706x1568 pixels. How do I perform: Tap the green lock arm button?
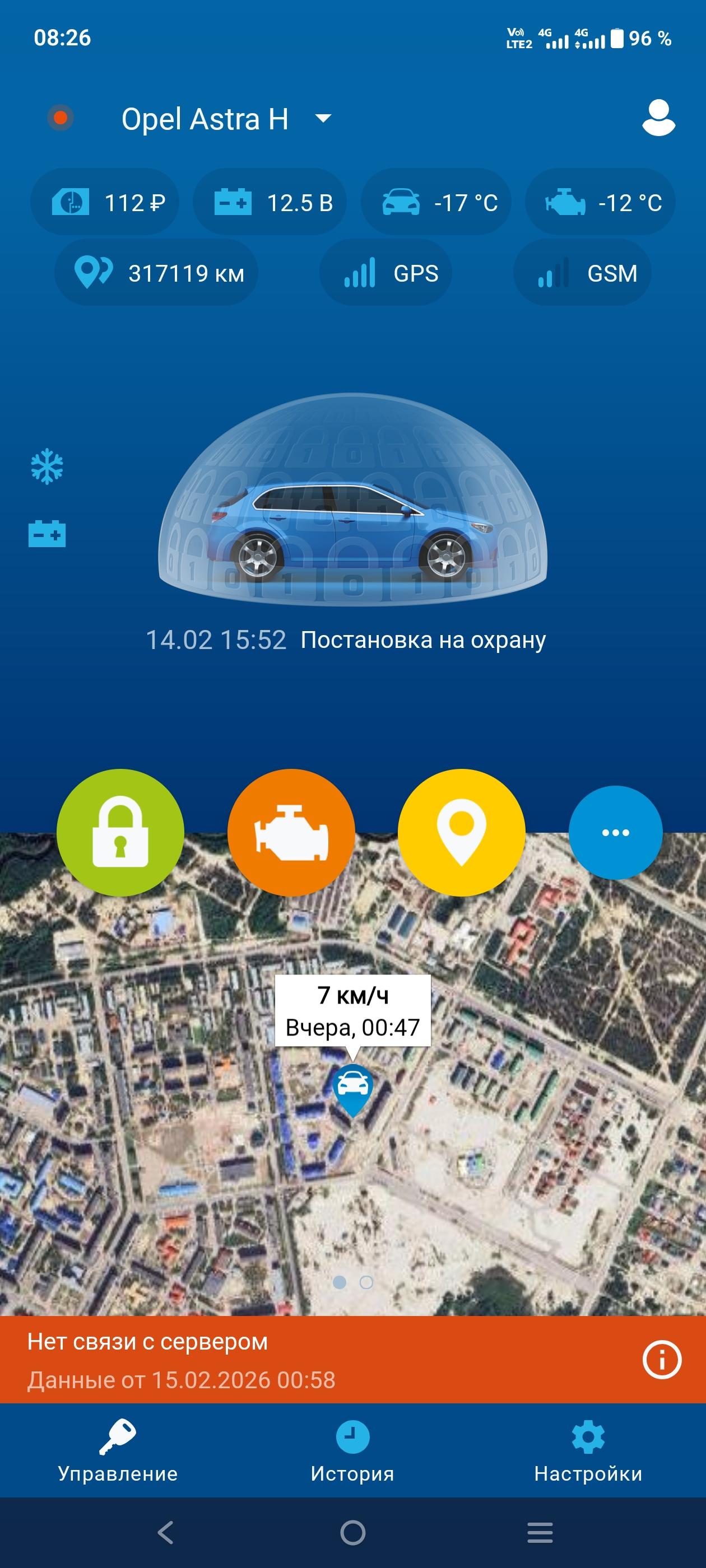(120, 832)
